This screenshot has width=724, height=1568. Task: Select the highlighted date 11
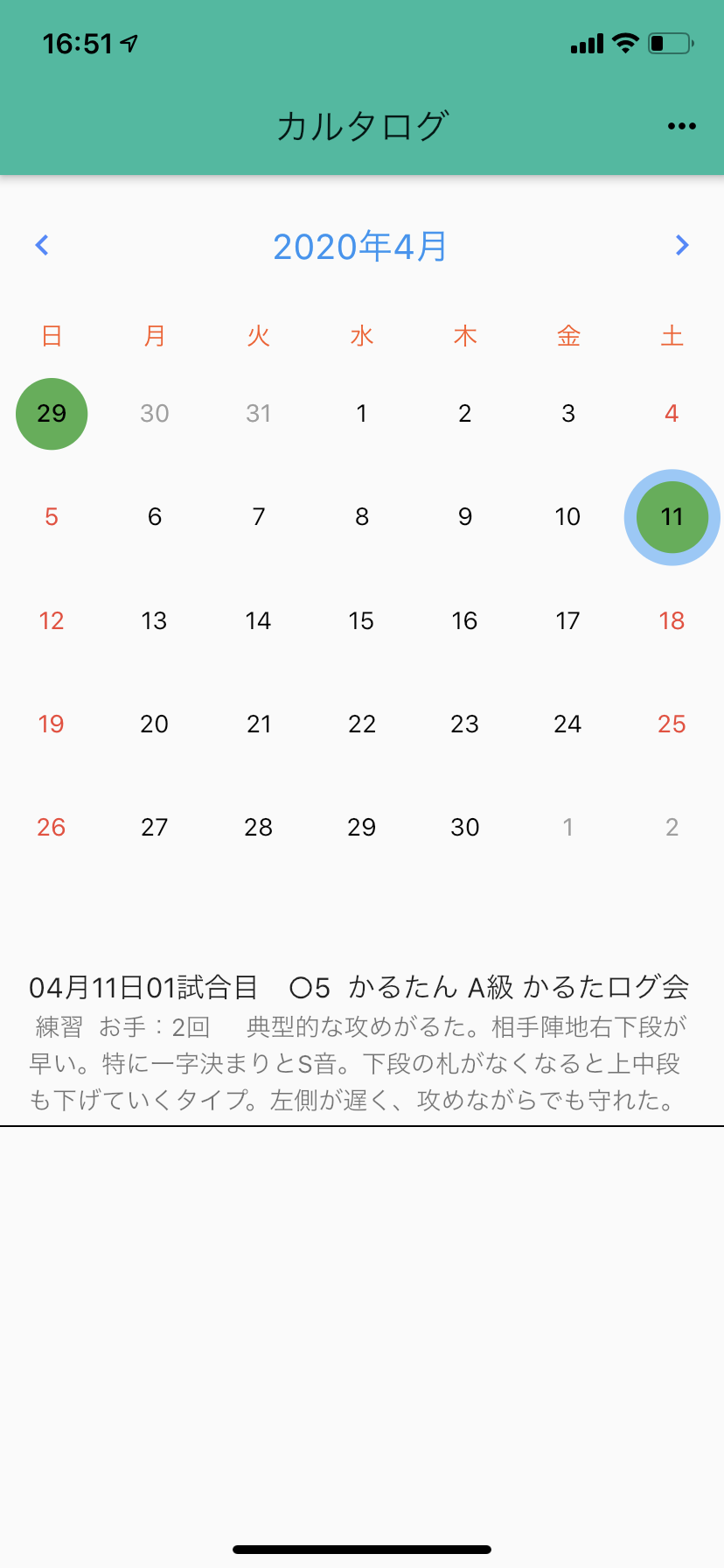point(672,517)
